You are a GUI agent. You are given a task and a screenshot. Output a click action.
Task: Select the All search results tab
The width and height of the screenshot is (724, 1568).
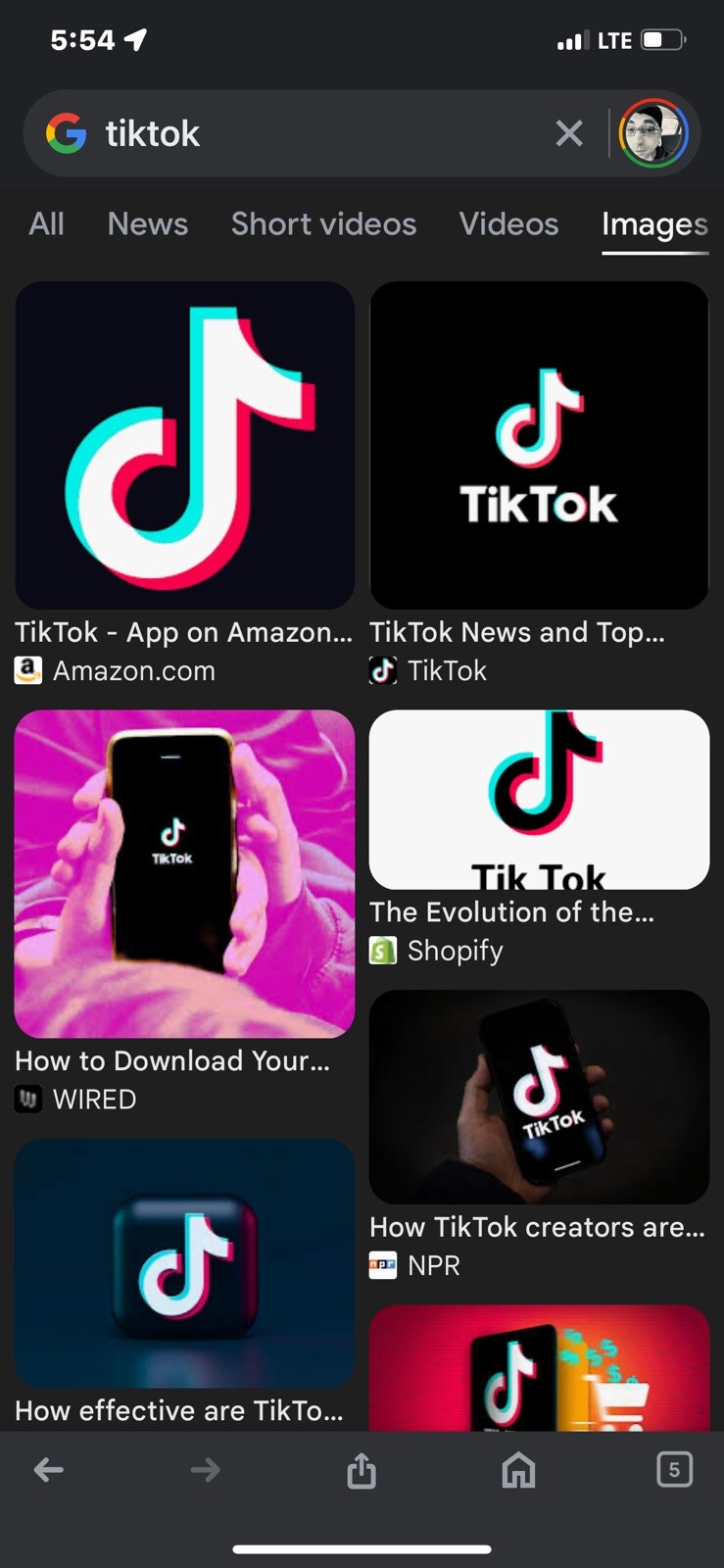(x=45, y=224)
